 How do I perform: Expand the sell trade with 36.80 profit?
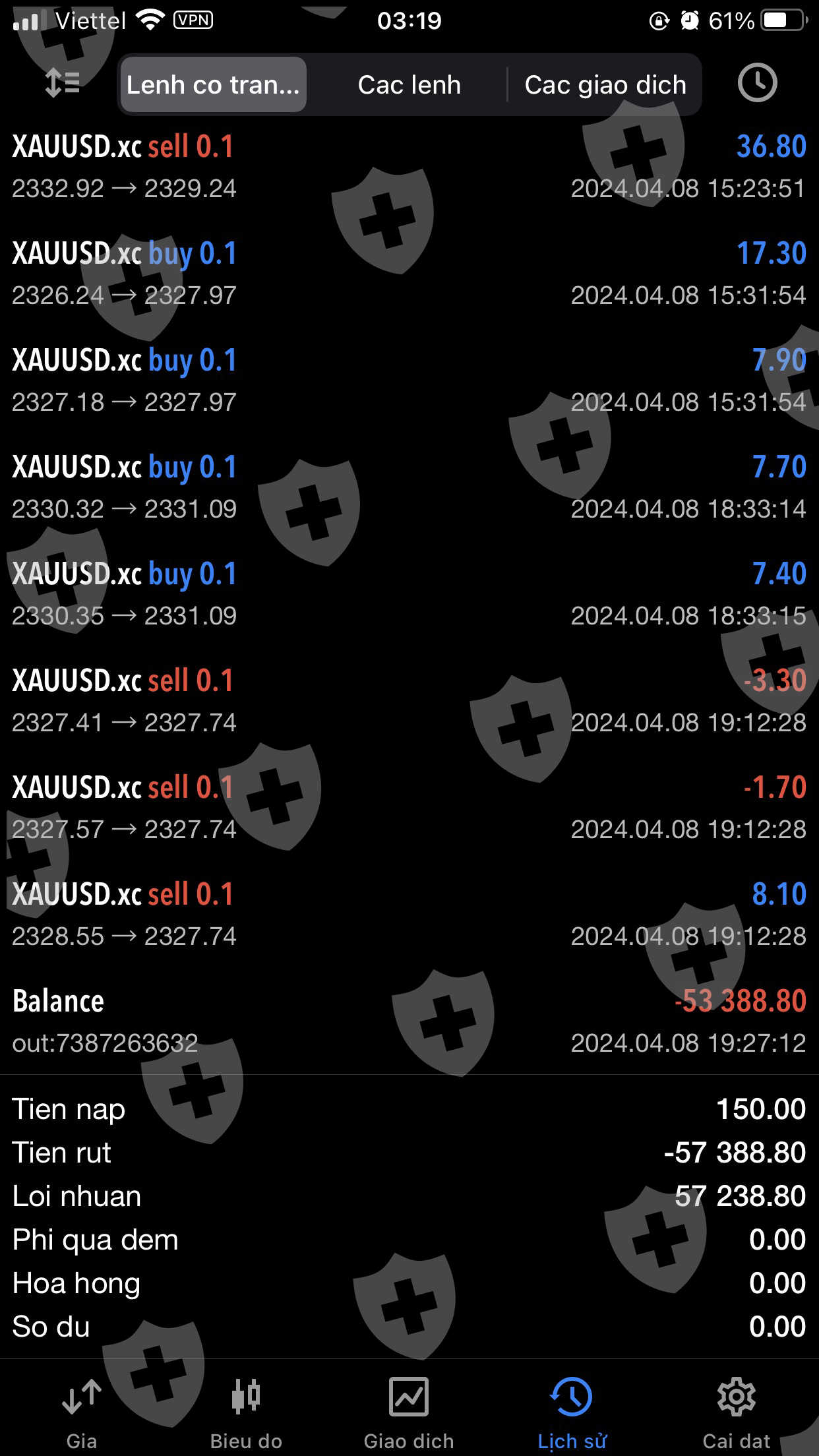pyautogui.click(x=409, y=167)
